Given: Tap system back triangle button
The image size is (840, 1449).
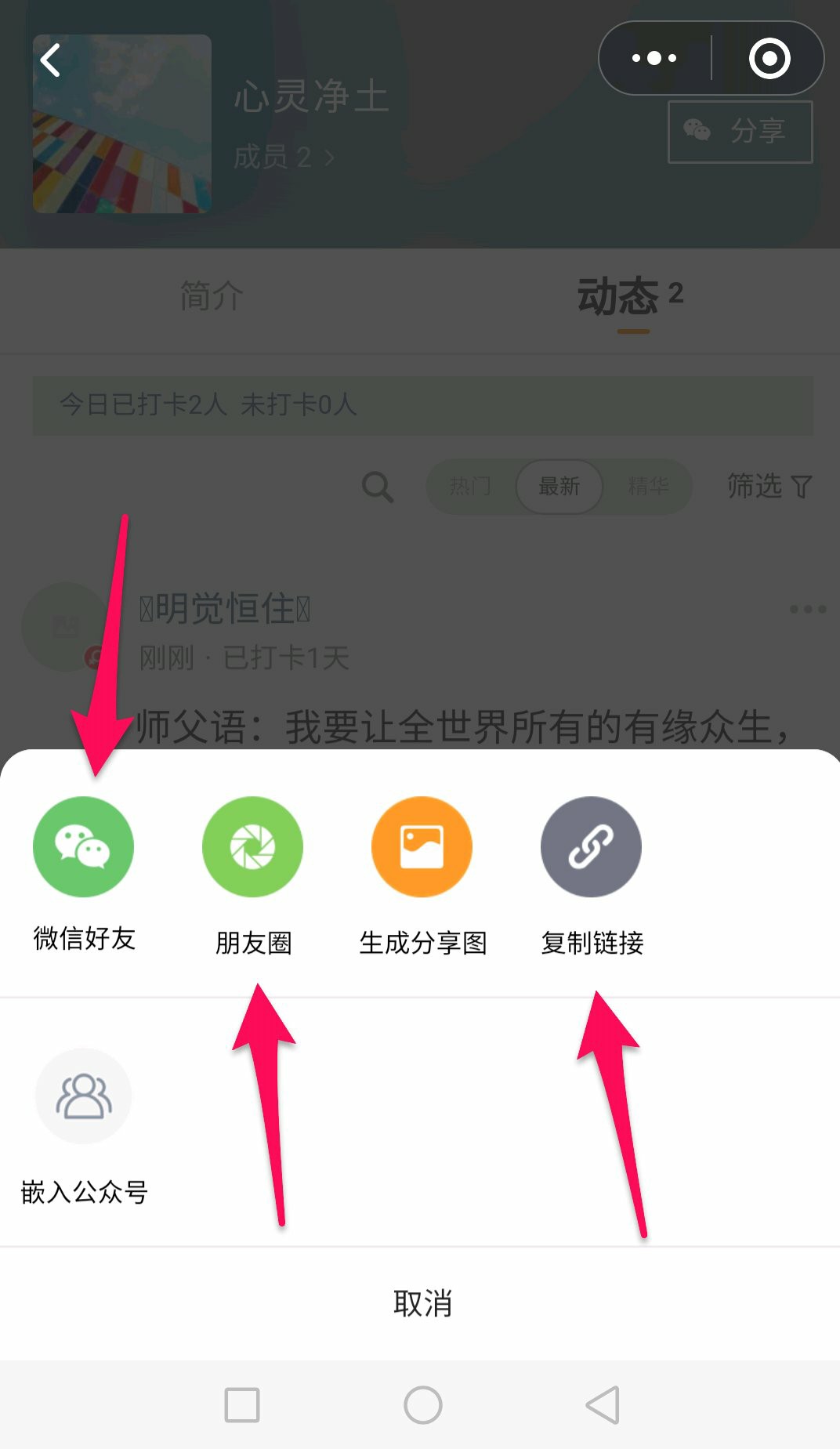Looking at the screenshot, I should (x=603, y=1405).
